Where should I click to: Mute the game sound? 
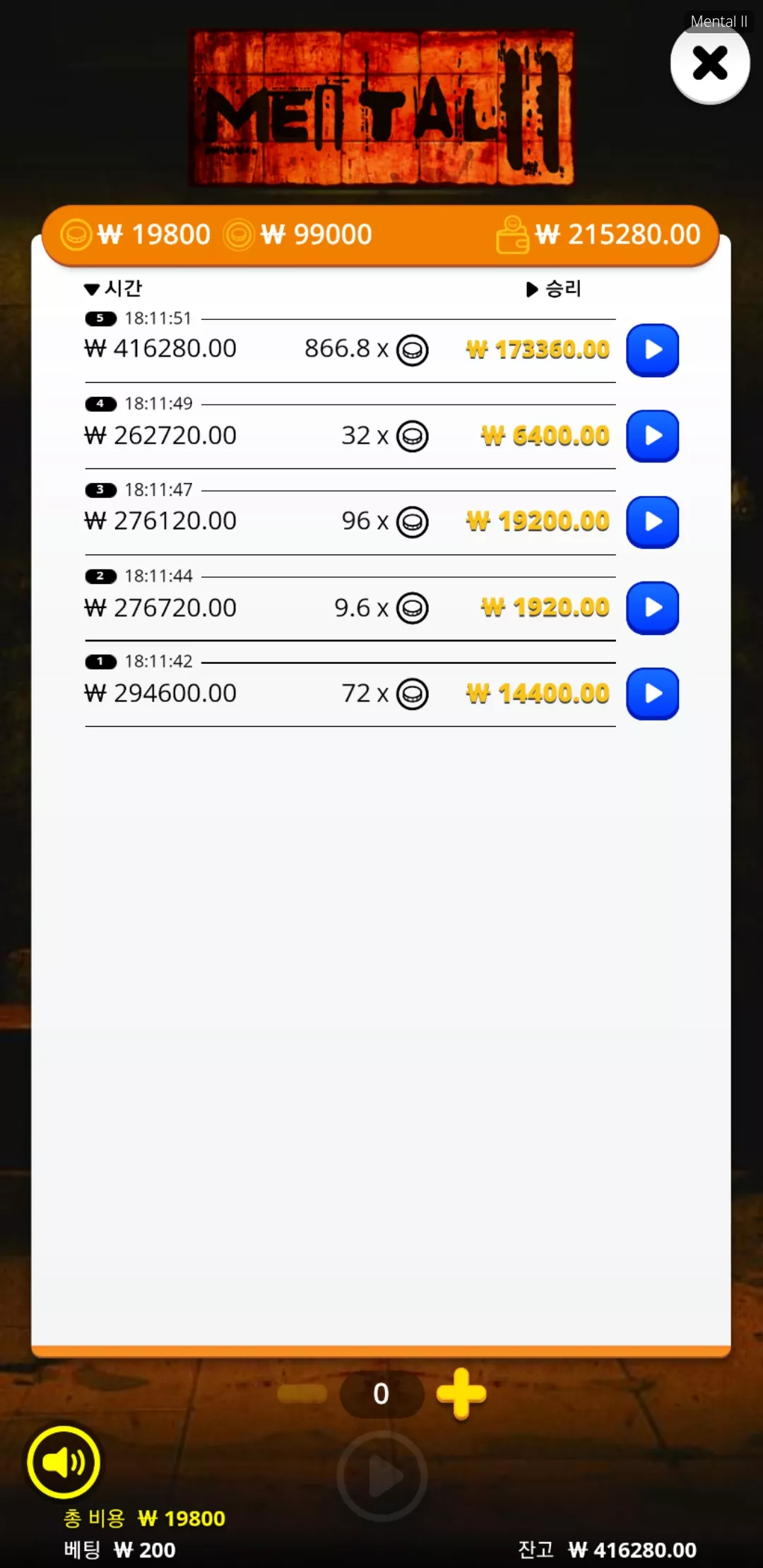64,1462
